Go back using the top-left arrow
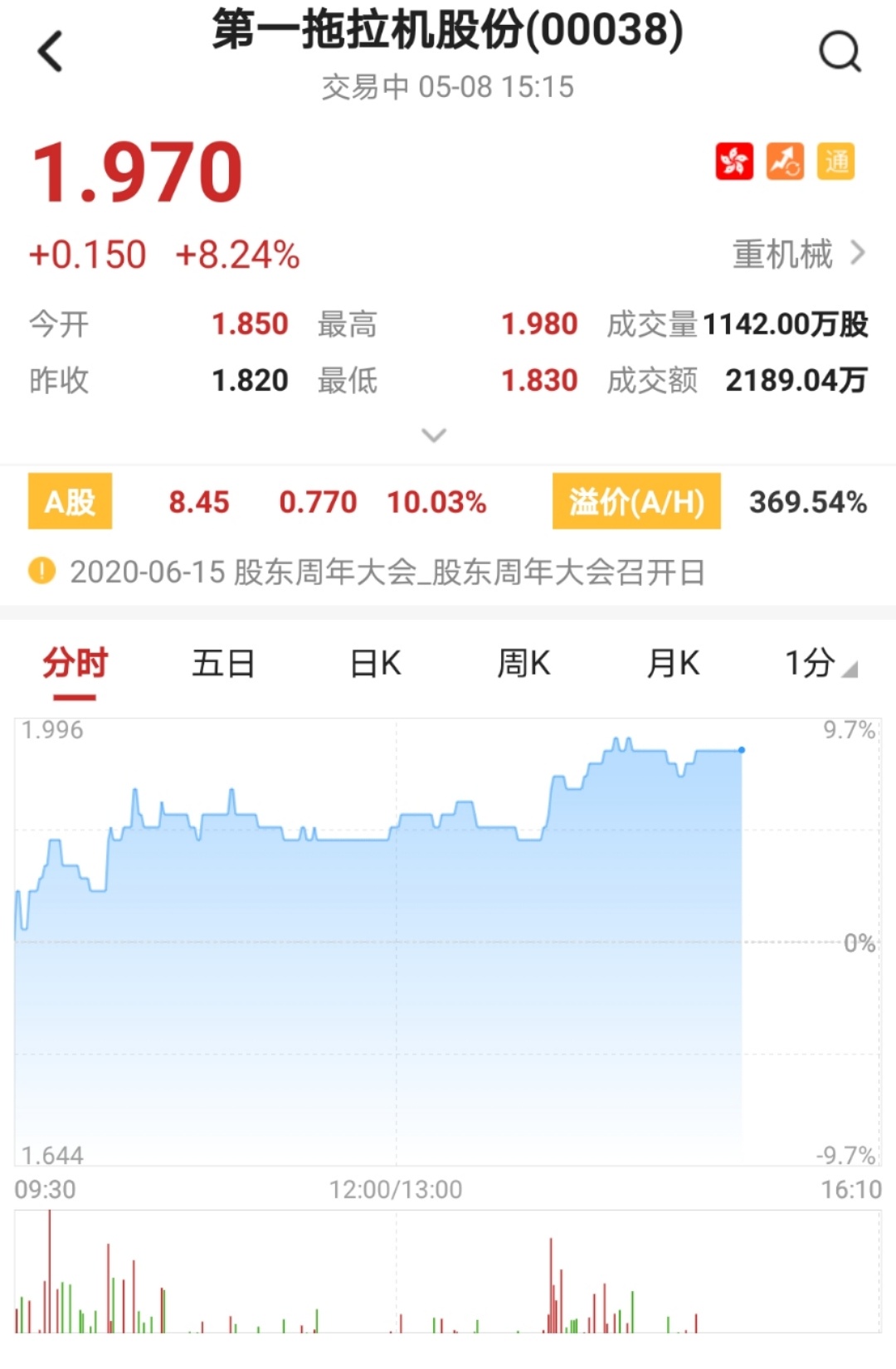This screenshot has width=896, height=1369. 51,51
